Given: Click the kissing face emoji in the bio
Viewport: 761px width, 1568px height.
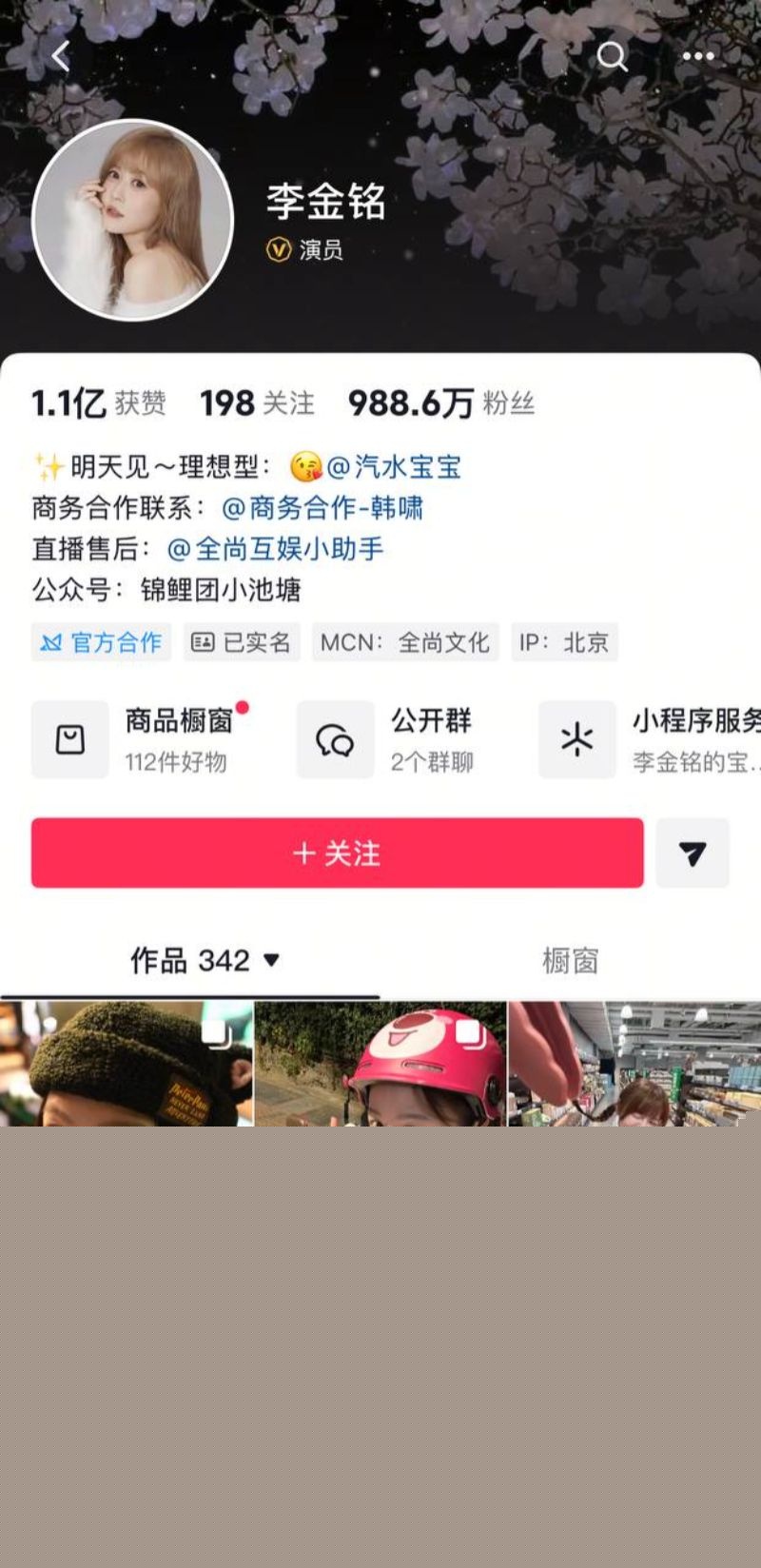Looking at the screenshot, I should 303,467.
